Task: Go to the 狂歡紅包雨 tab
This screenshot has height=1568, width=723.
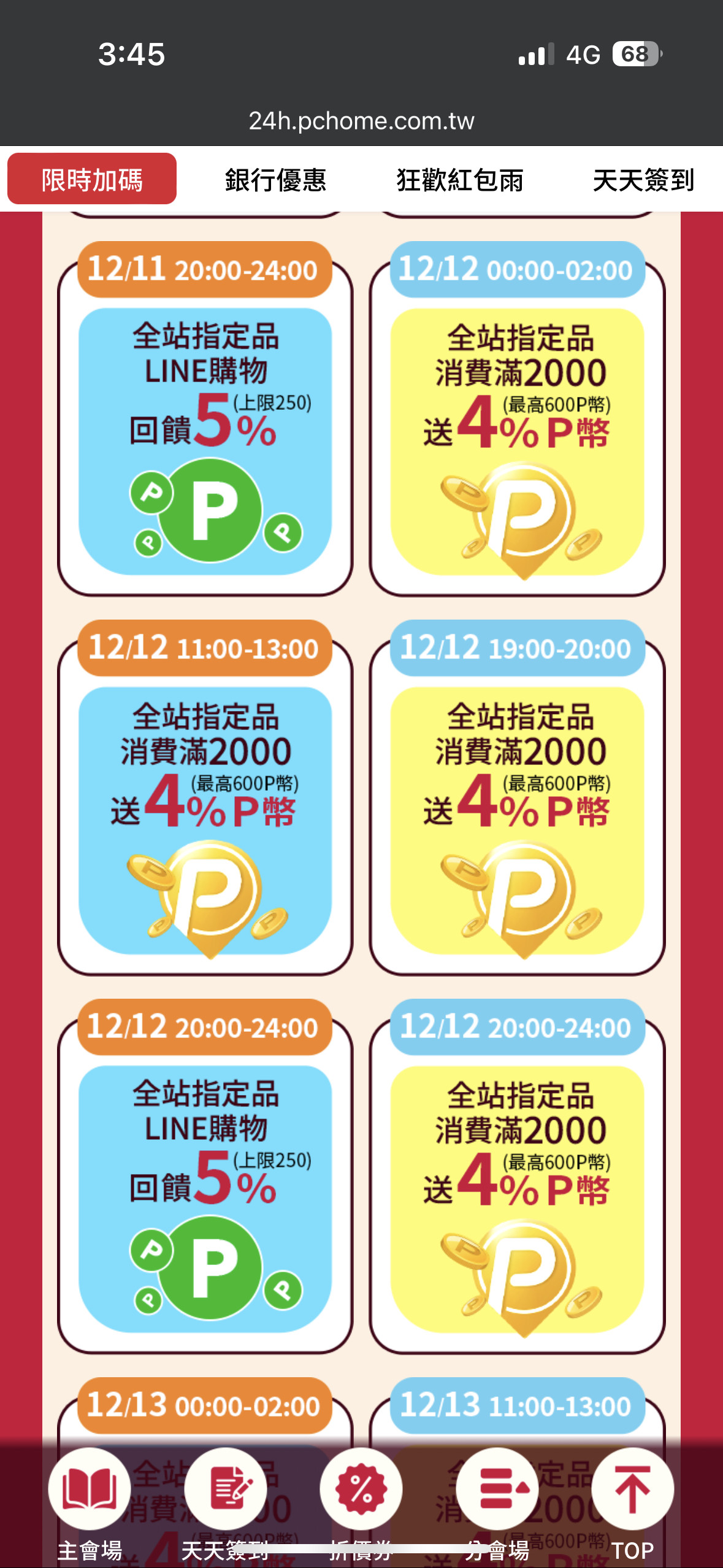Action: [459, 180]
